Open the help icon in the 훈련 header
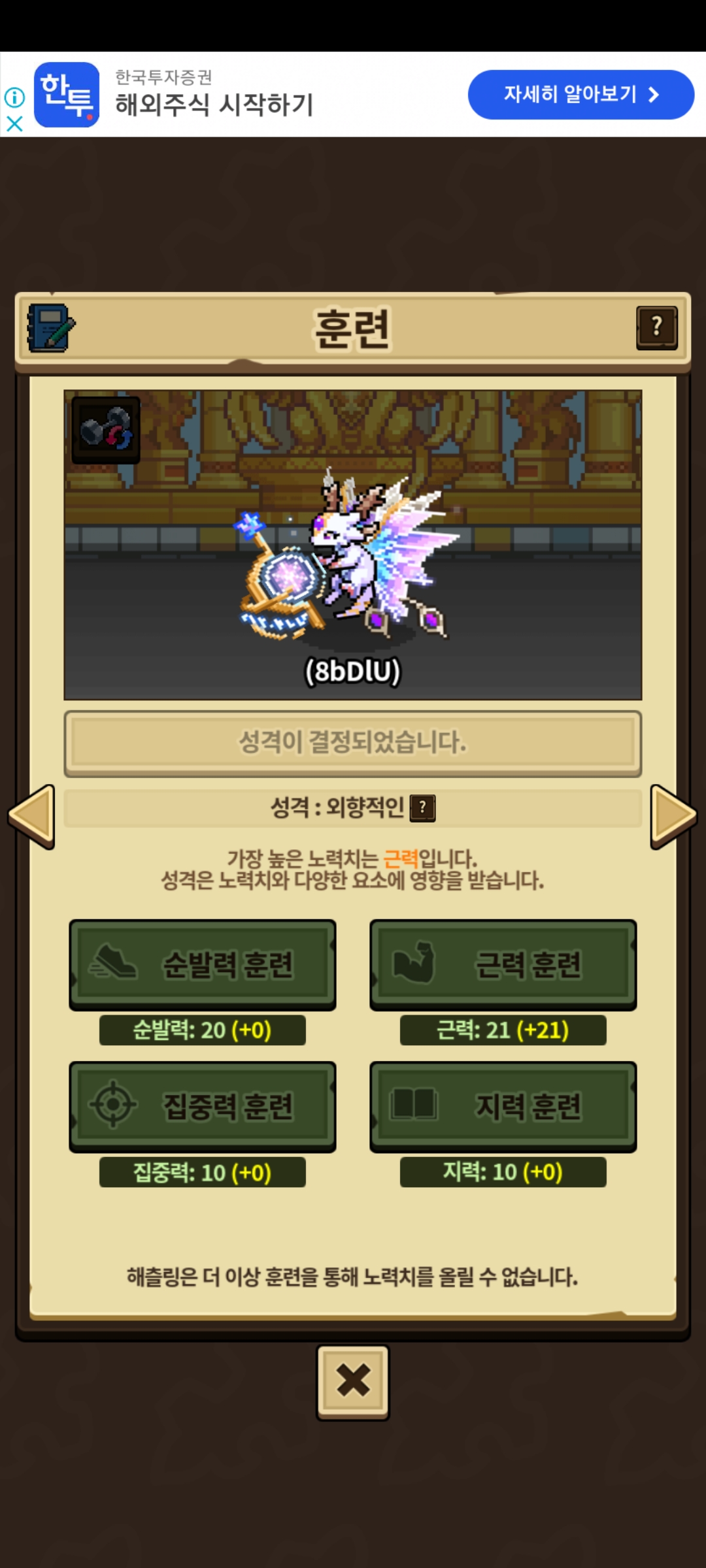Viewport: 706px width, 1568px height. point(656,327)
